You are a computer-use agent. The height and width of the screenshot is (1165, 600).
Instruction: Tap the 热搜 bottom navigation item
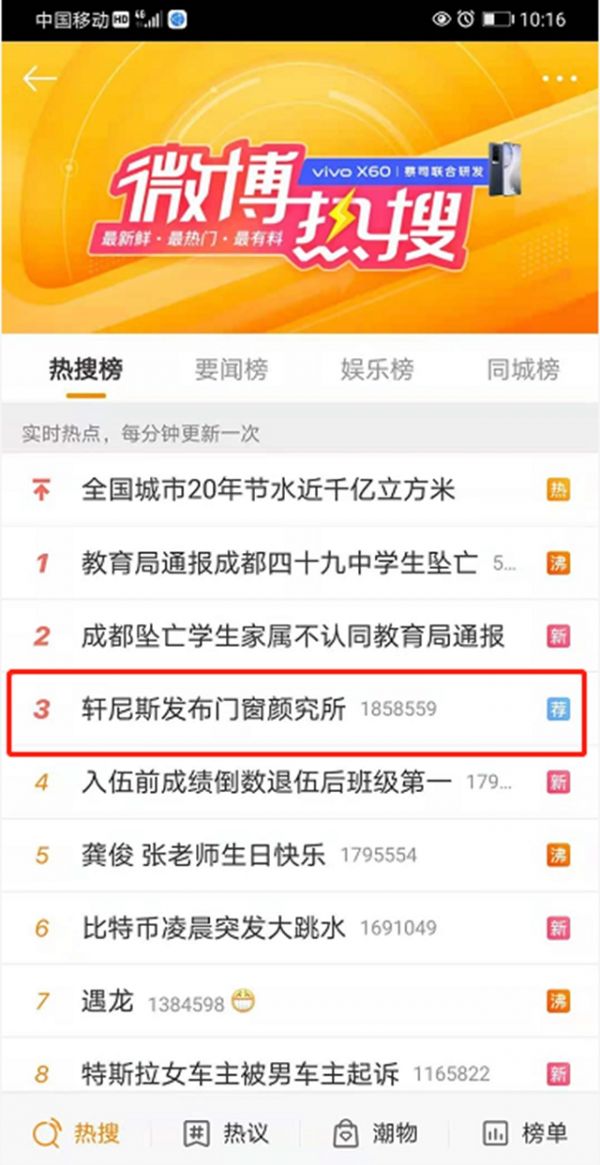tap(76, 1133)
